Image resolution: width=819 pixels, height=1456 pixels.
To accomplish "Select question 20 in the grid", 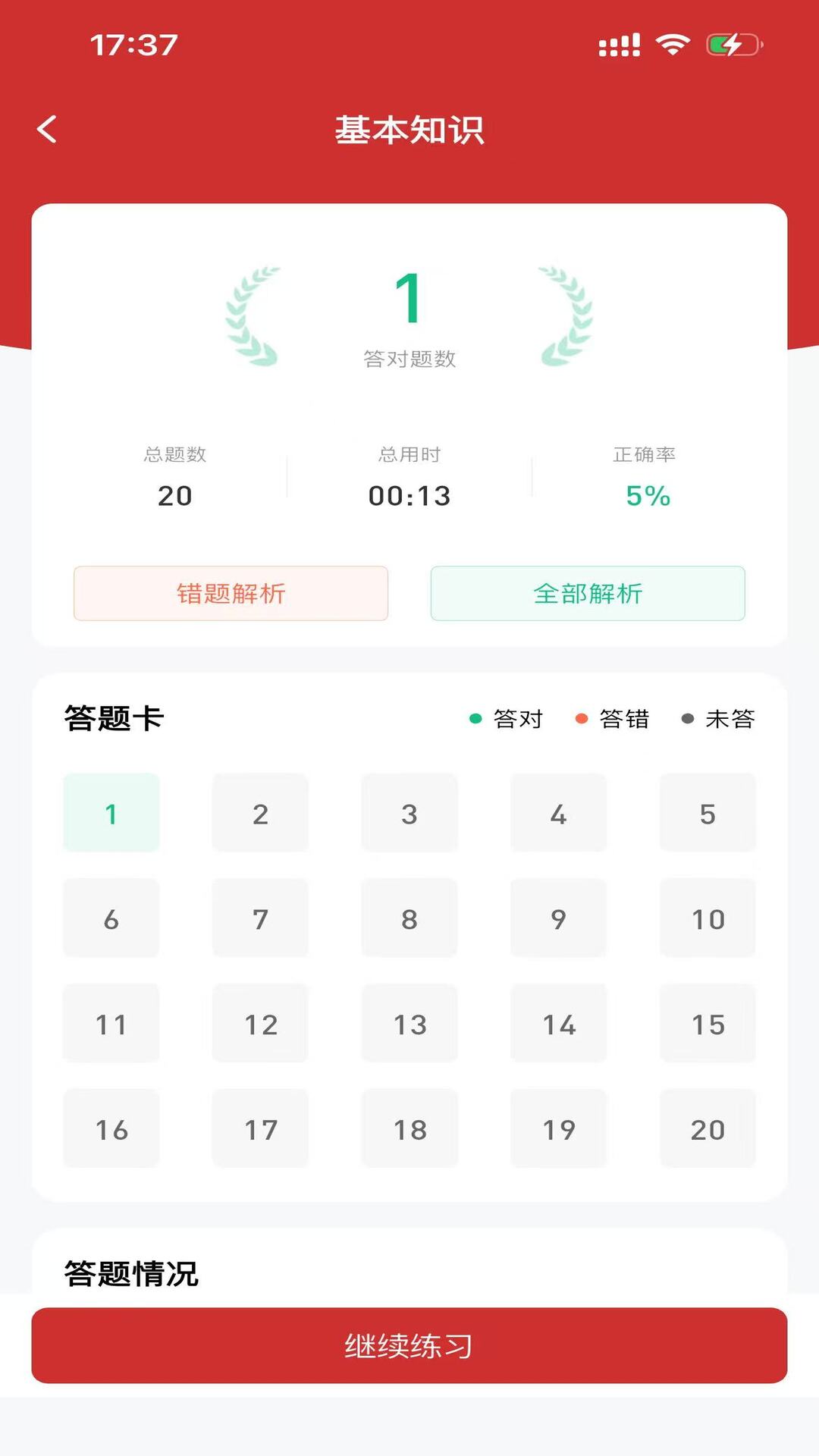I will coord(708,1128).
